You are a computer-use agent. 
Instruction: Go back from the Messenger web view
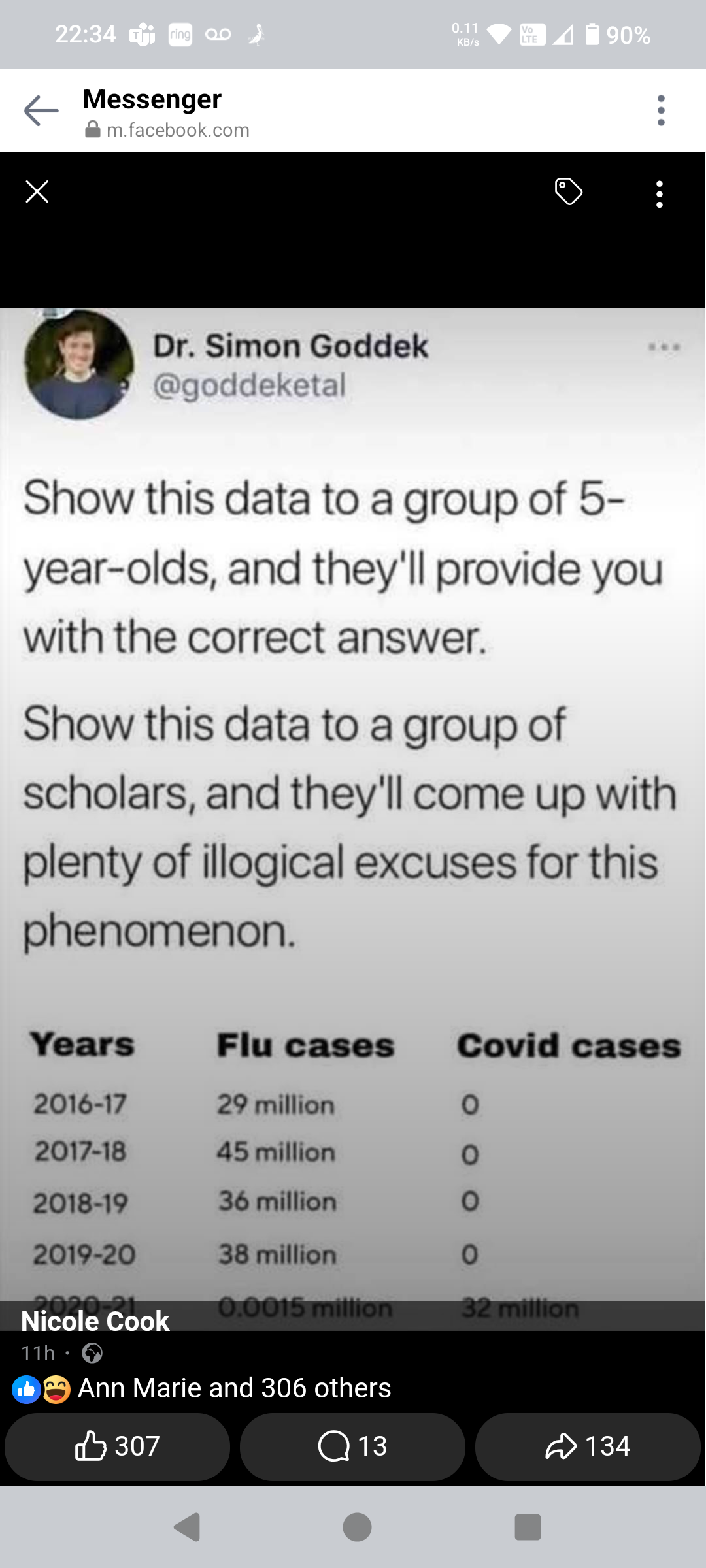pos(41,110)
